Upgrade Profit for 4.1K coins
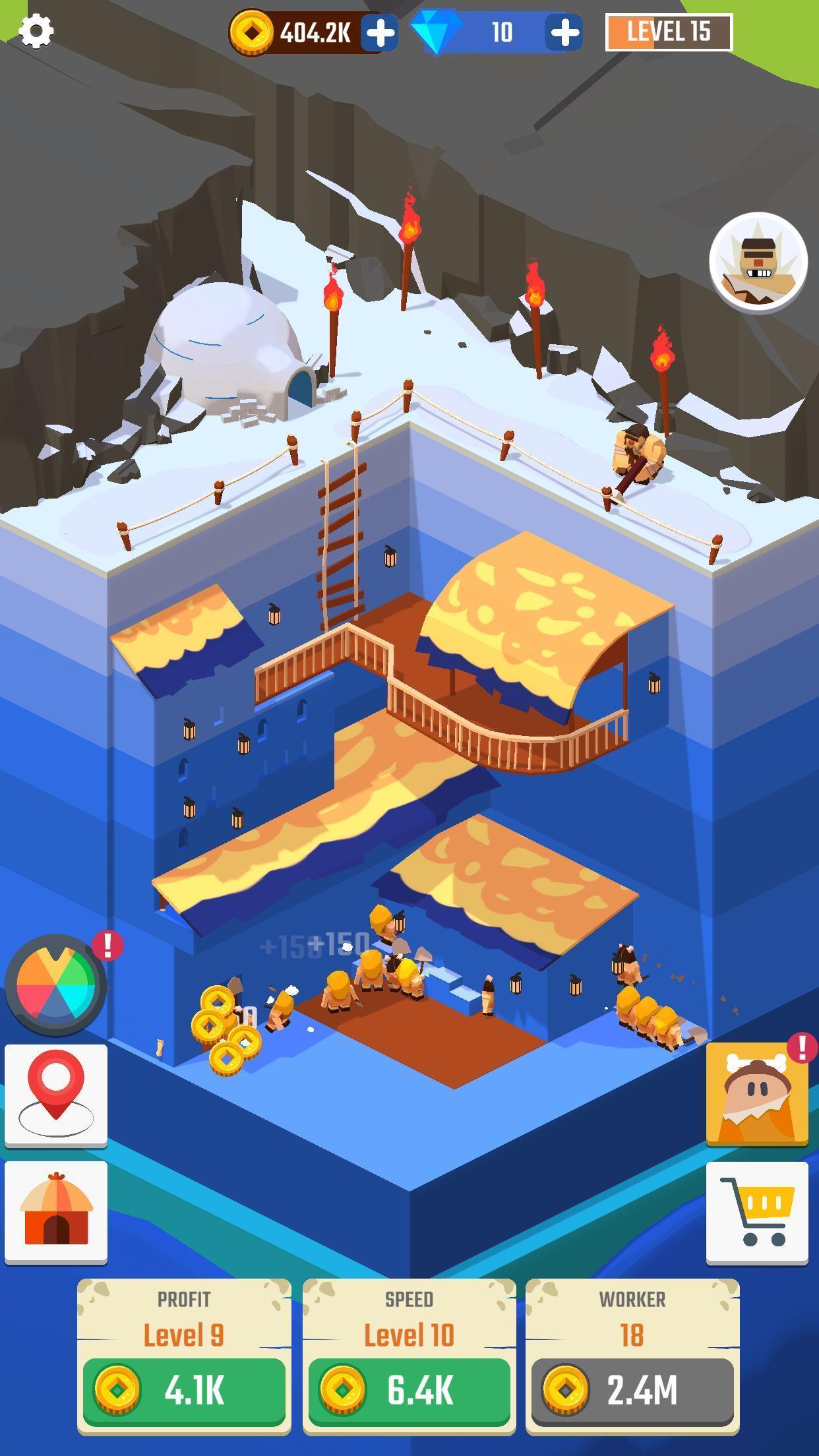Image resolution: width=819 pixels, height=1456 pixels. click(184, 1391)
